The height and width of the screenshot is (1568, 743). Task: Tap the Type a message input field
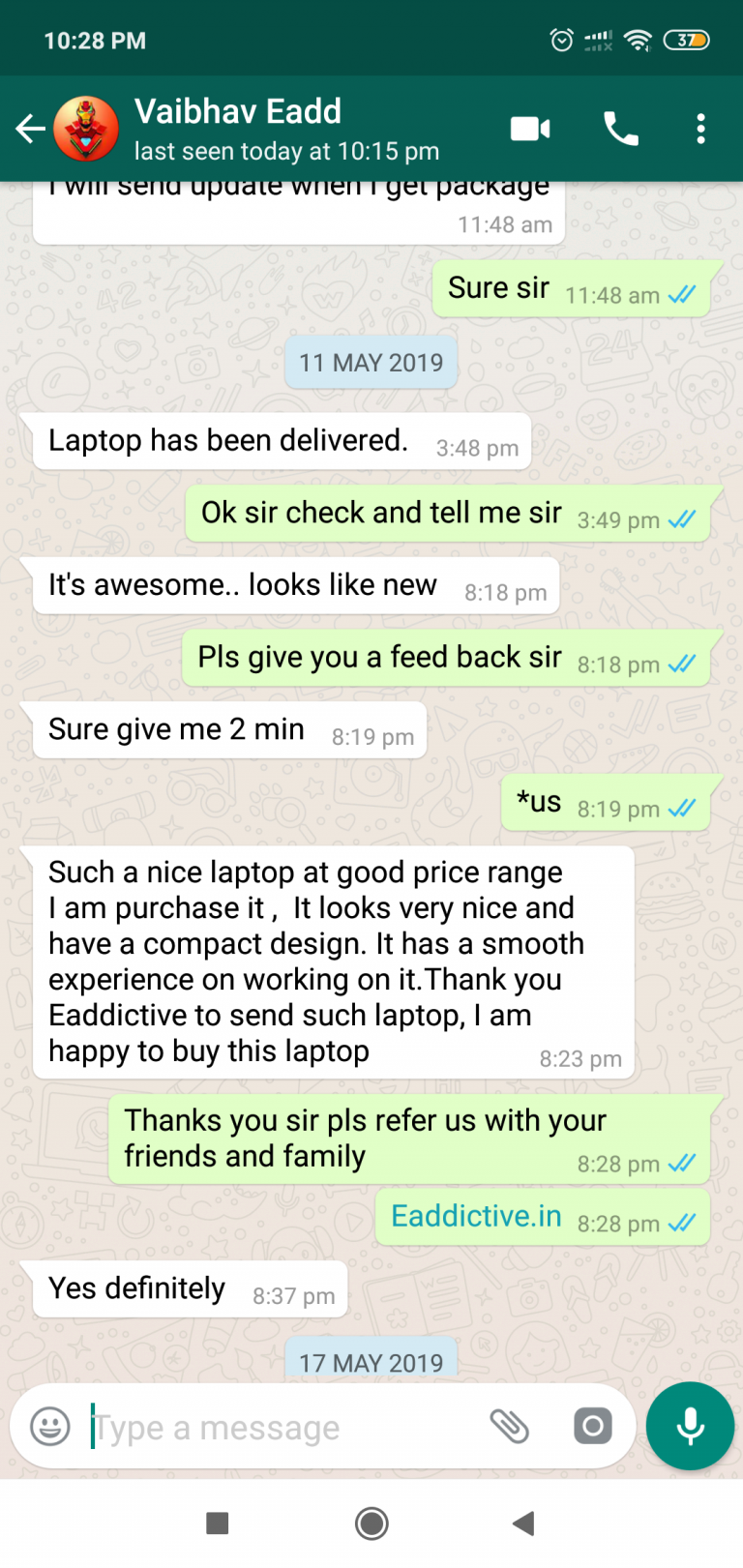click(242, 1426)
